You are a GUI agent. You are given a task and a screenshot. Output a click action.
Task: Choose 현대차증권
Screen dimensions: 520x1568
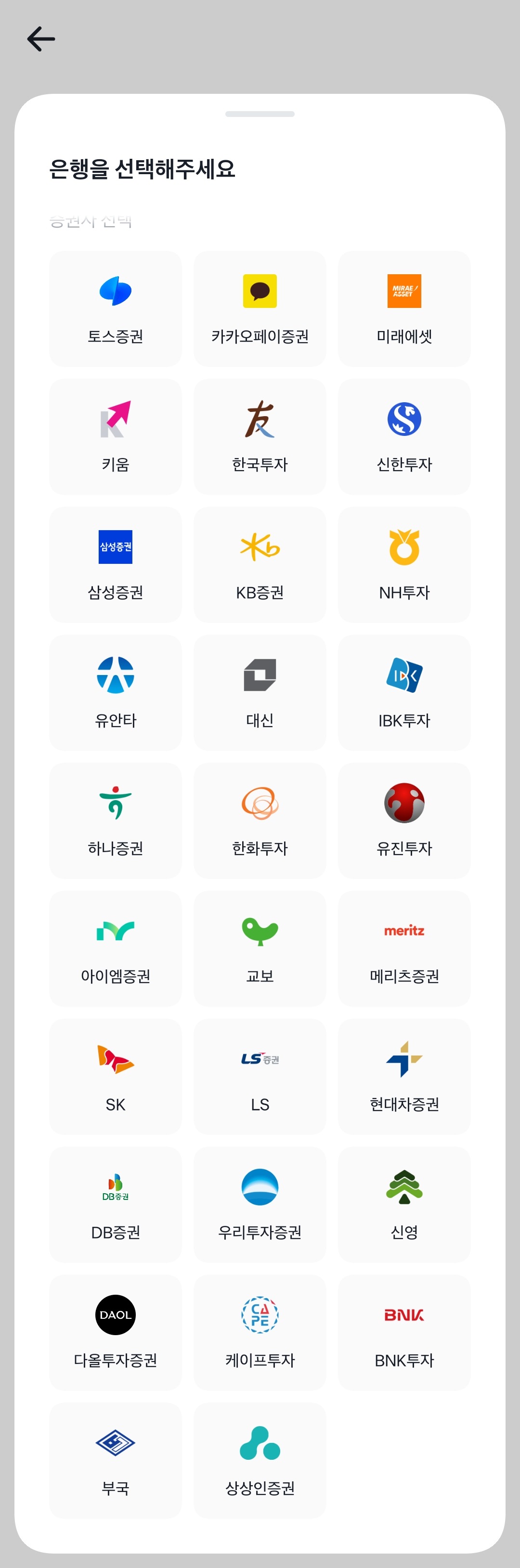click(x=404, y=1077)
